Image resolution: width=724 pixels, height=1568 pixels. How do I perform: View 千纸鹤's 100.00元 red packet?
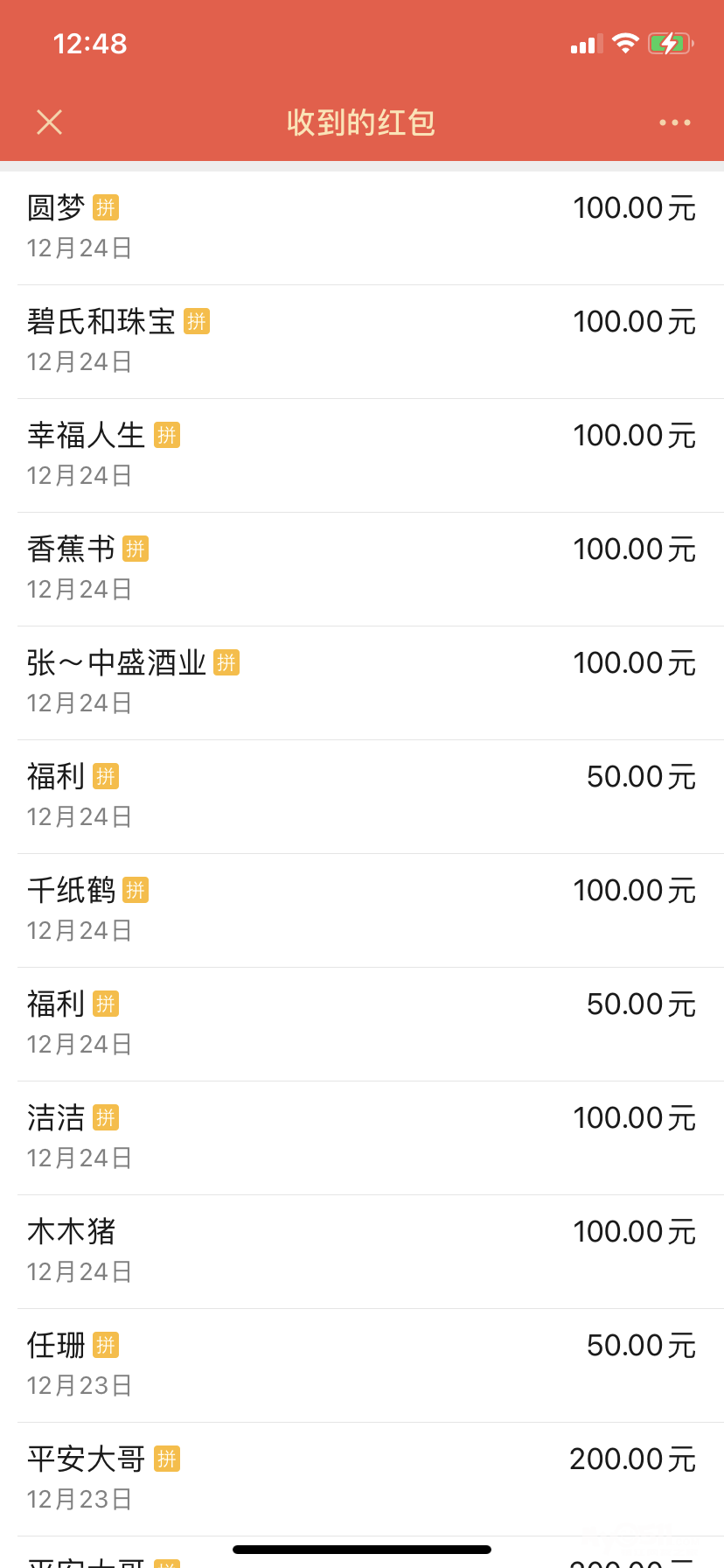click(362, 910)
